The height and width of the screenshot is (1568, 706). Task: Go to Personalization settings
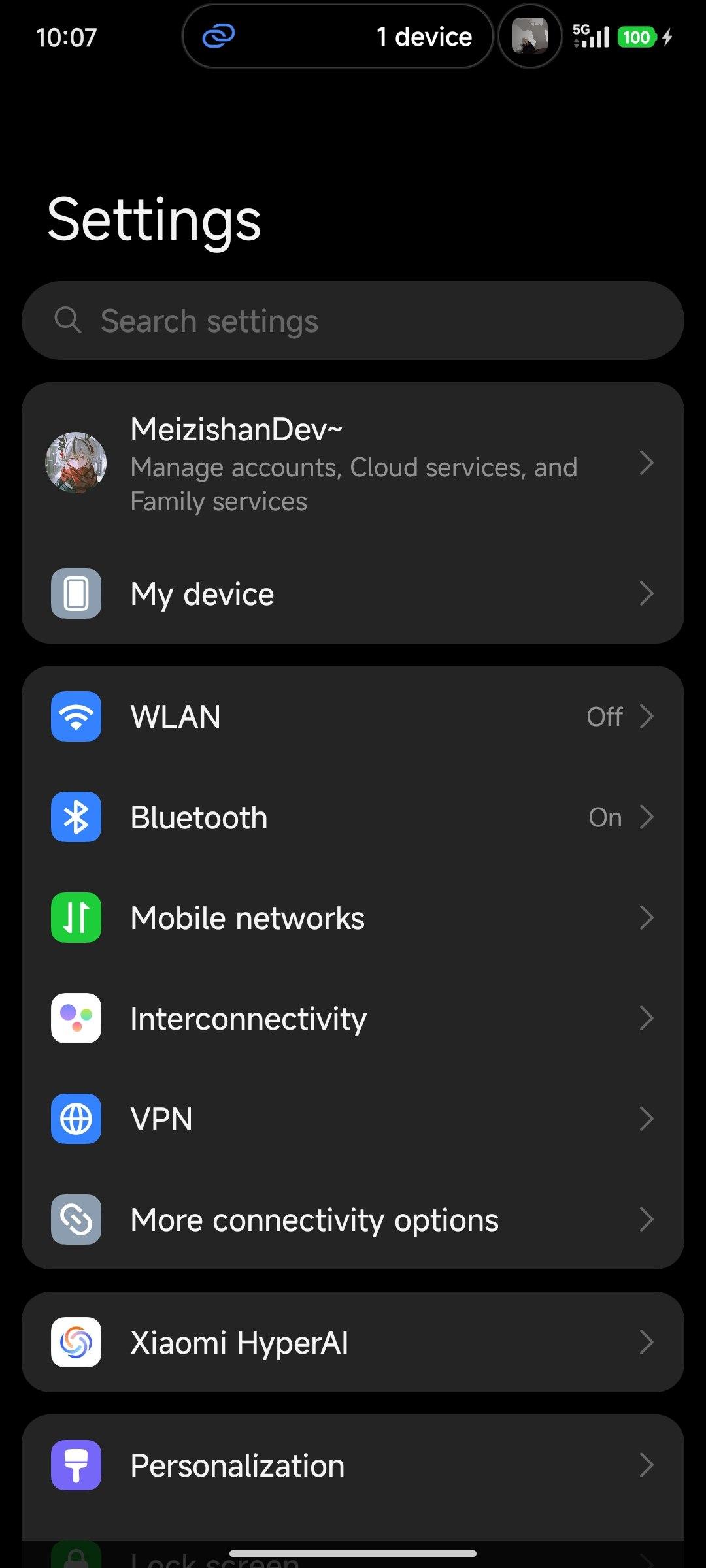353,1465
